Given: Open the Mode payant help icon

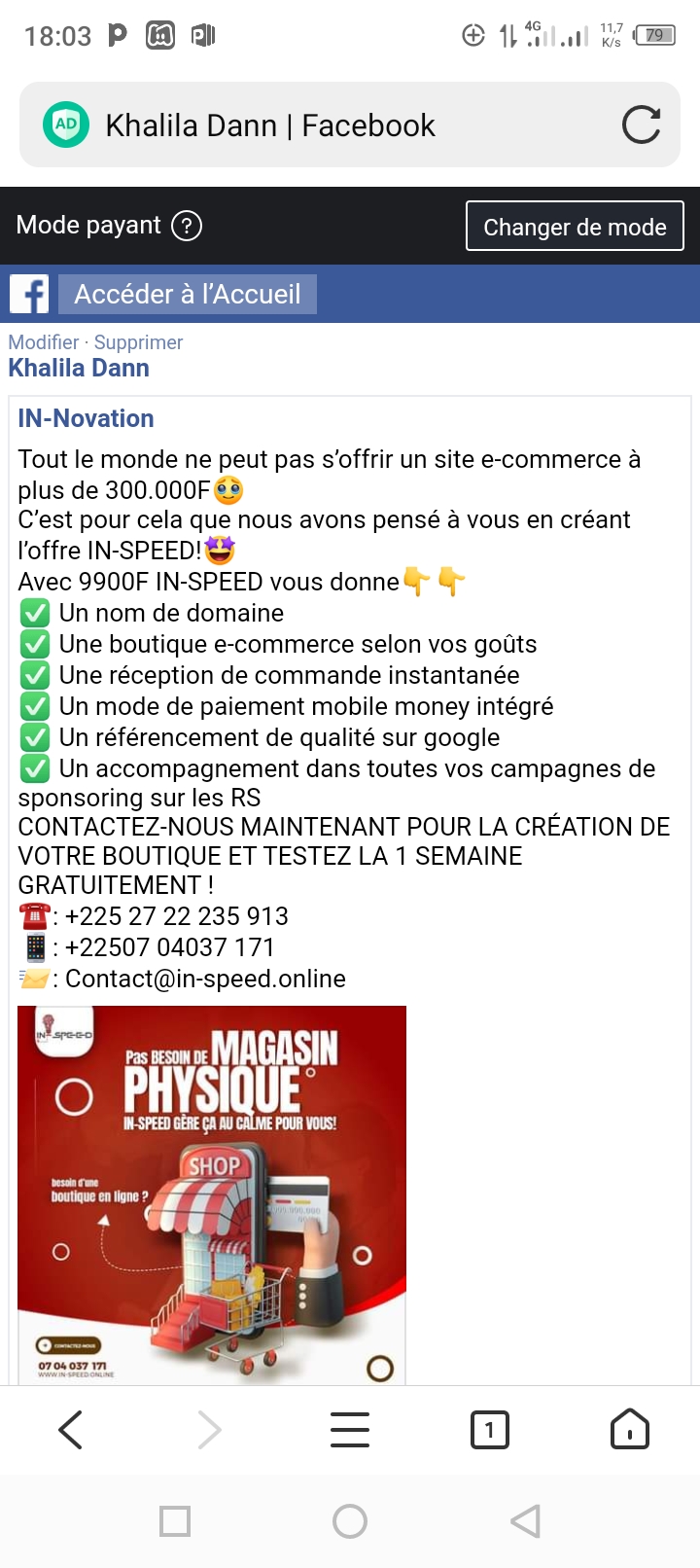Looking at the screenshot, I should [187, 226].
